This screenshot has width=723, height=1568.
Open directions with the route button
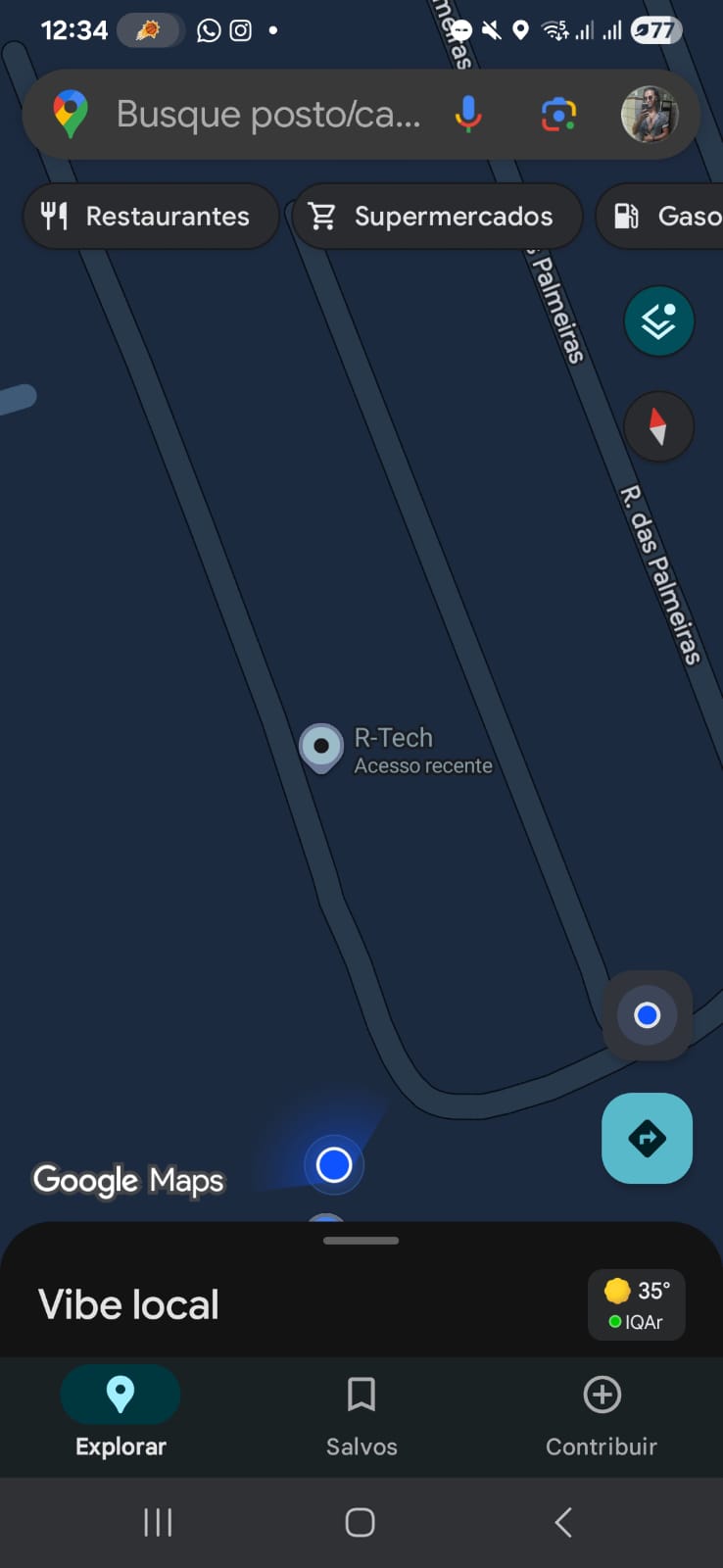647,1138
